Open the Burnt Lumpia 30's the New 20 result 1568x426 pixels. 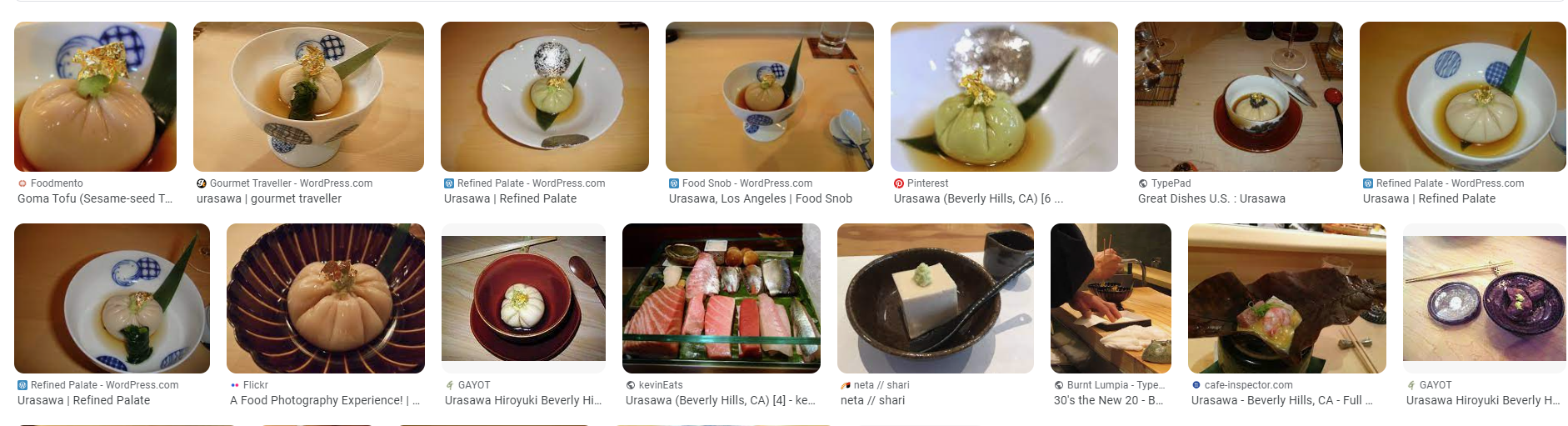tap(1111, 298)
